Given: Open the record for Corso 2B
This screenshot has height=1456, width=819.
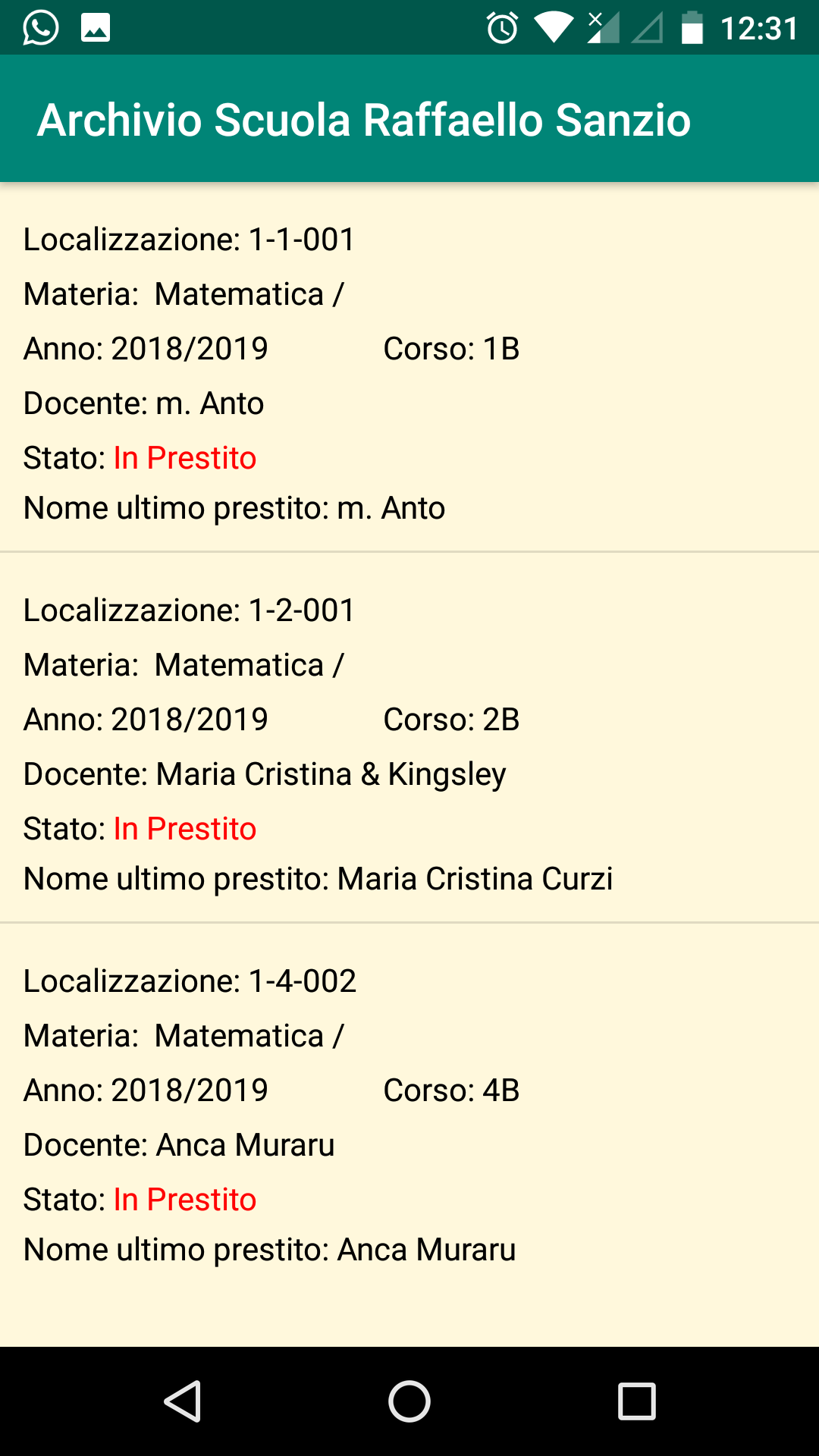Looking at the screenshot, I should 409,737.
